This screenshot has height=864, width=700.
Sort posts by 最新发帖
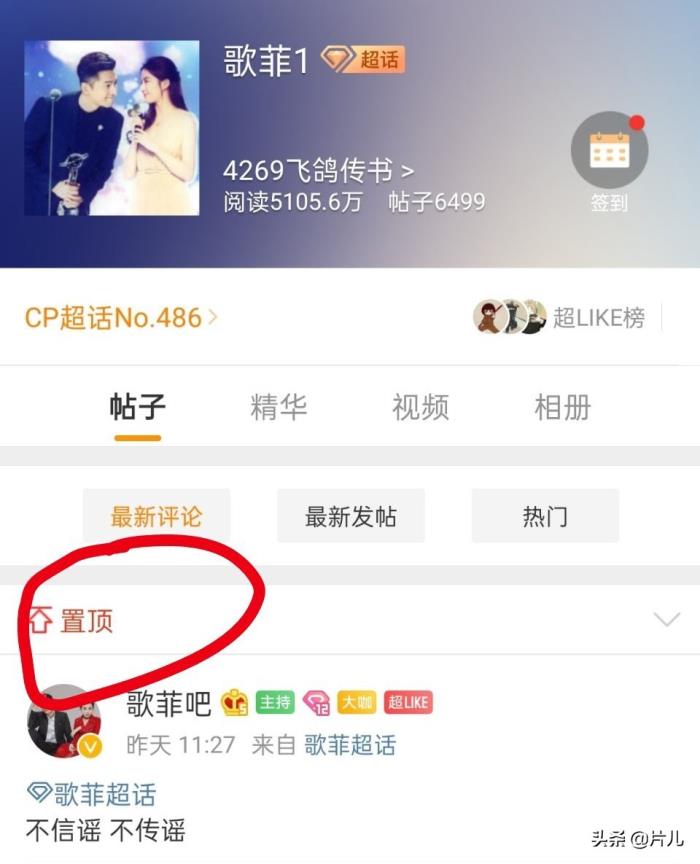(x=350, y=516)
